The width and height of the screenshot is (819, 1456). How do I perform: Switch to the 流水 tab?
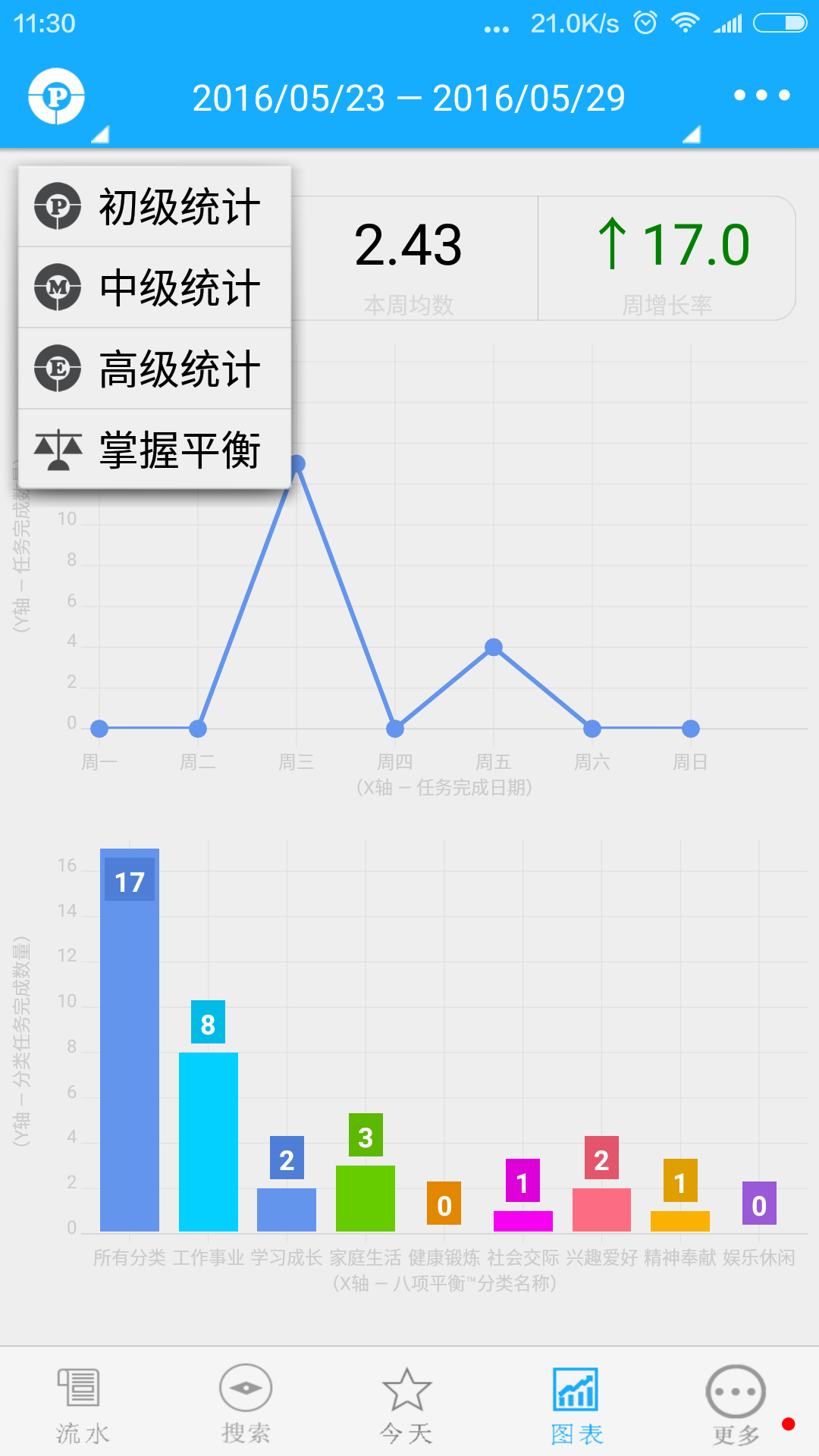click(x=82, y=1405)
